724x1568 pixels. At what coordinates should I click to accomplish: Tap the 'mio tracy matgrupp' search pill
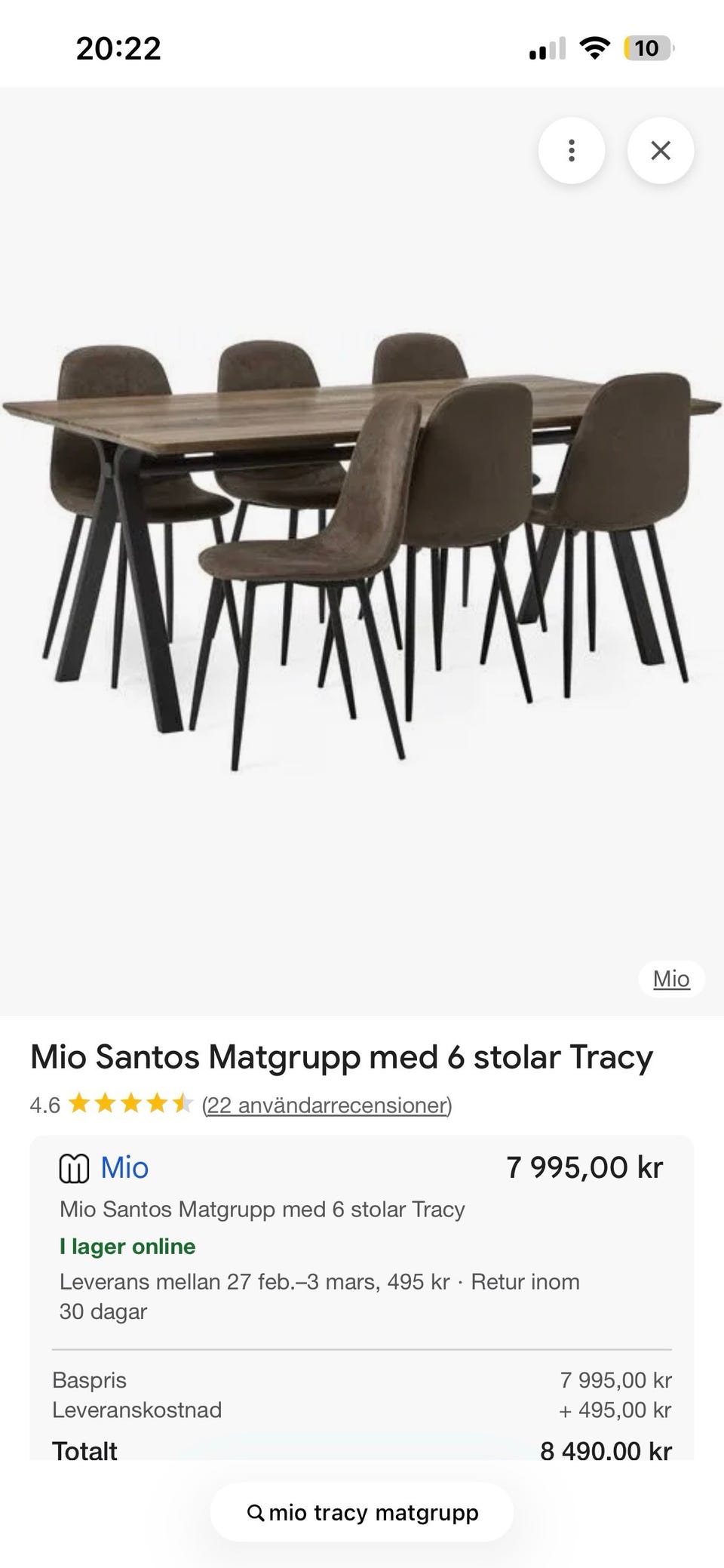(362, 1512)
